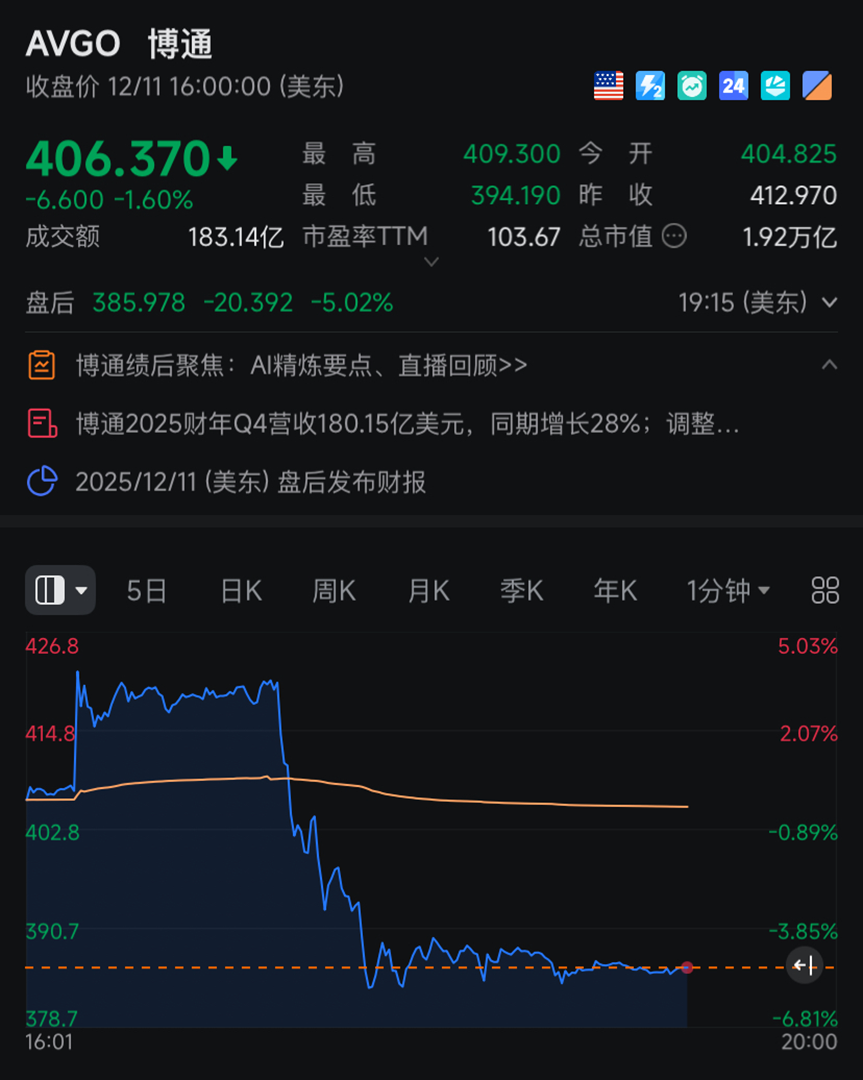Screen dimensions: 863x1080
Task: Open 24-hour trading icon
Action: tap(733, 86)
